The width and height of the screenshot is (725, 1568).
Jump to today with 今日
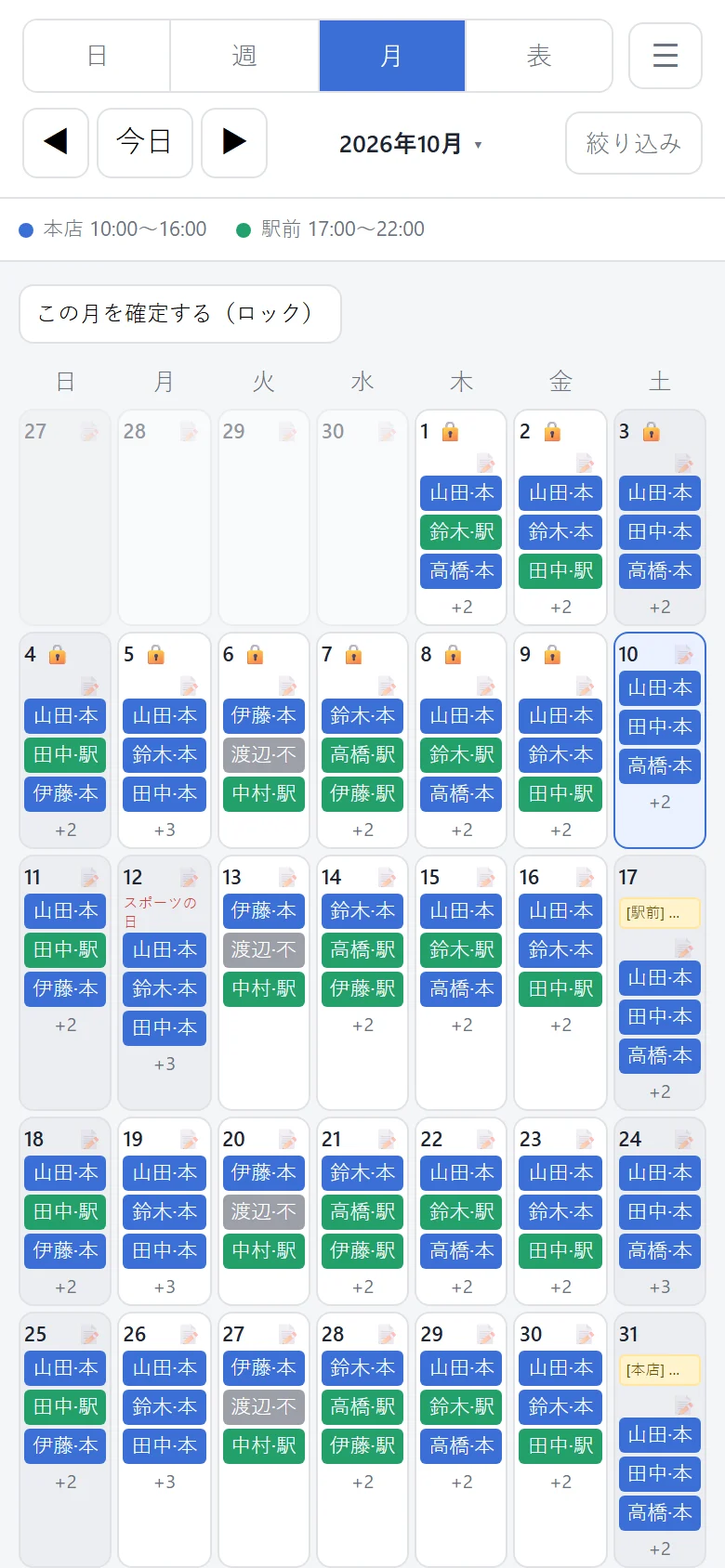point(145,143)
